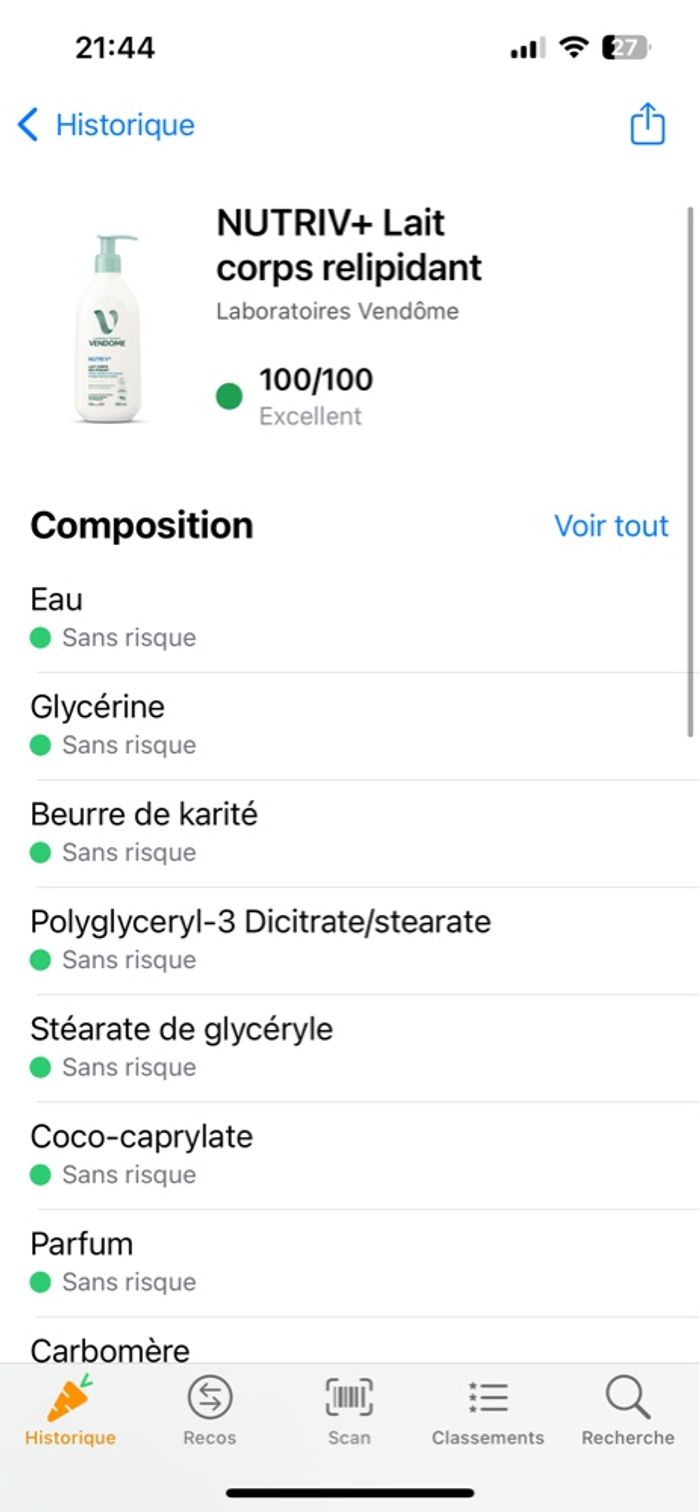Go back to Historique
The image size is (700, 1512).
(106, 125)
